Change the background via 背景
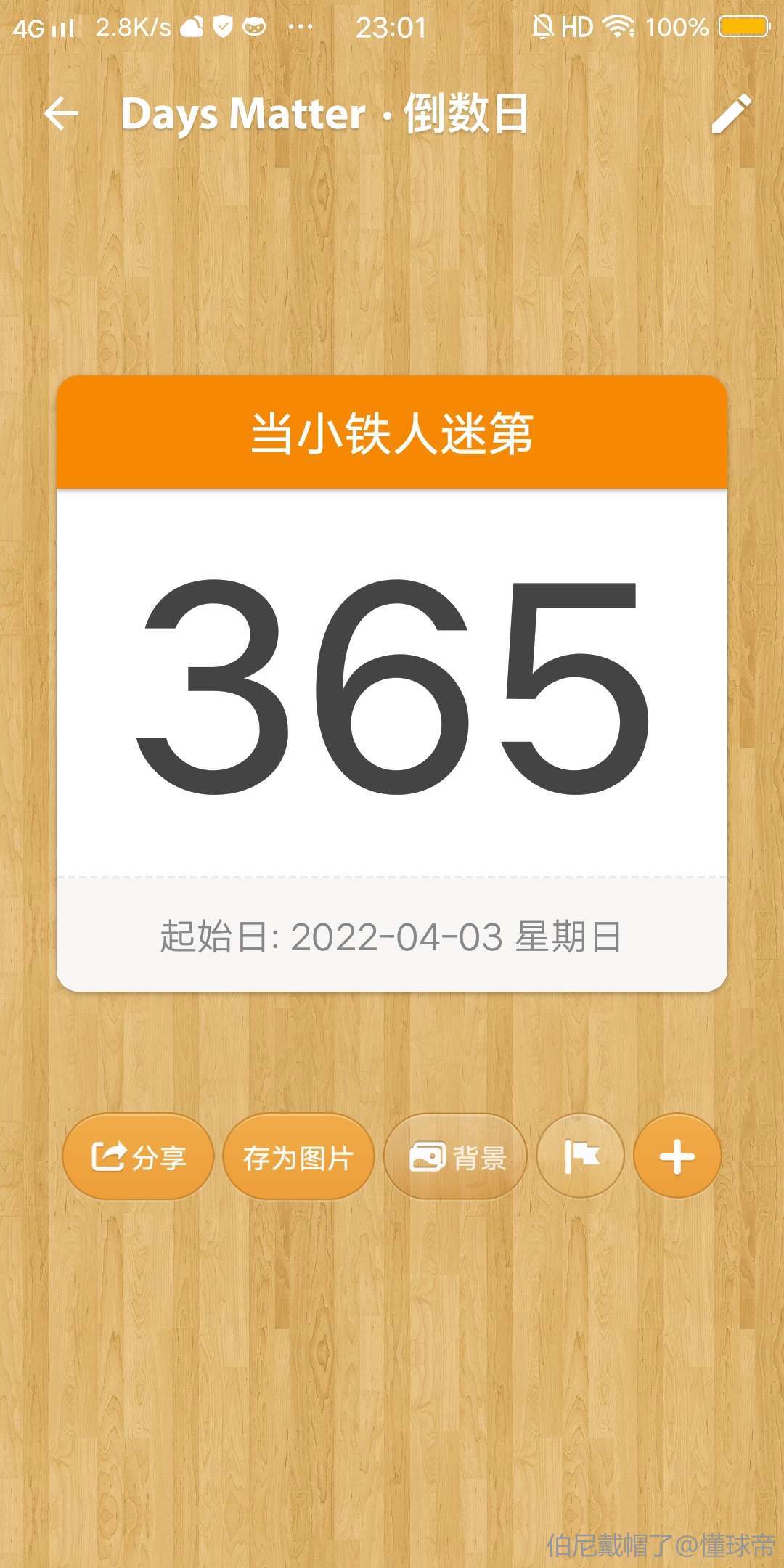This screenshot has width=784, height=1568. click(456, 1157)
